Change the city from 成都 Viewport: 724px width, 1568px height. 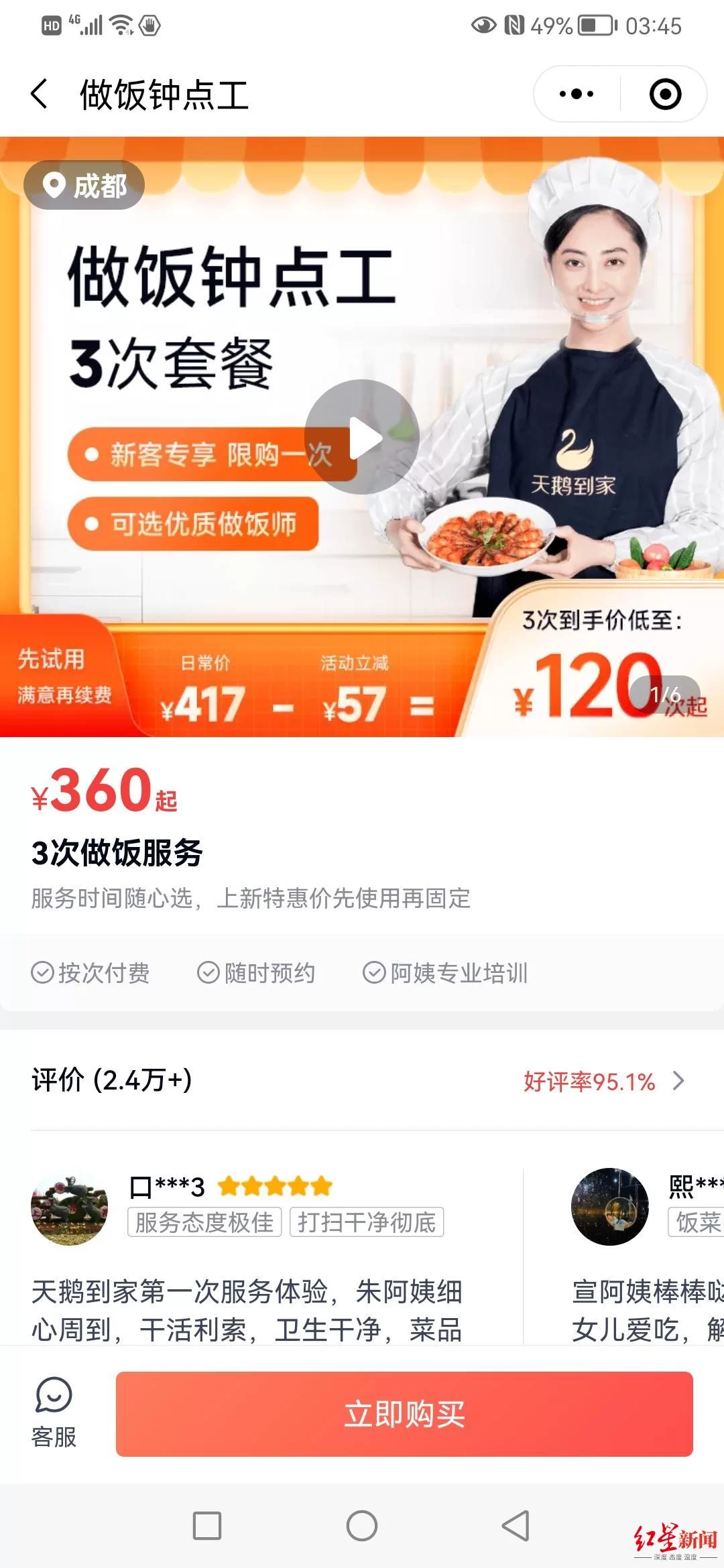pos(84,186)
